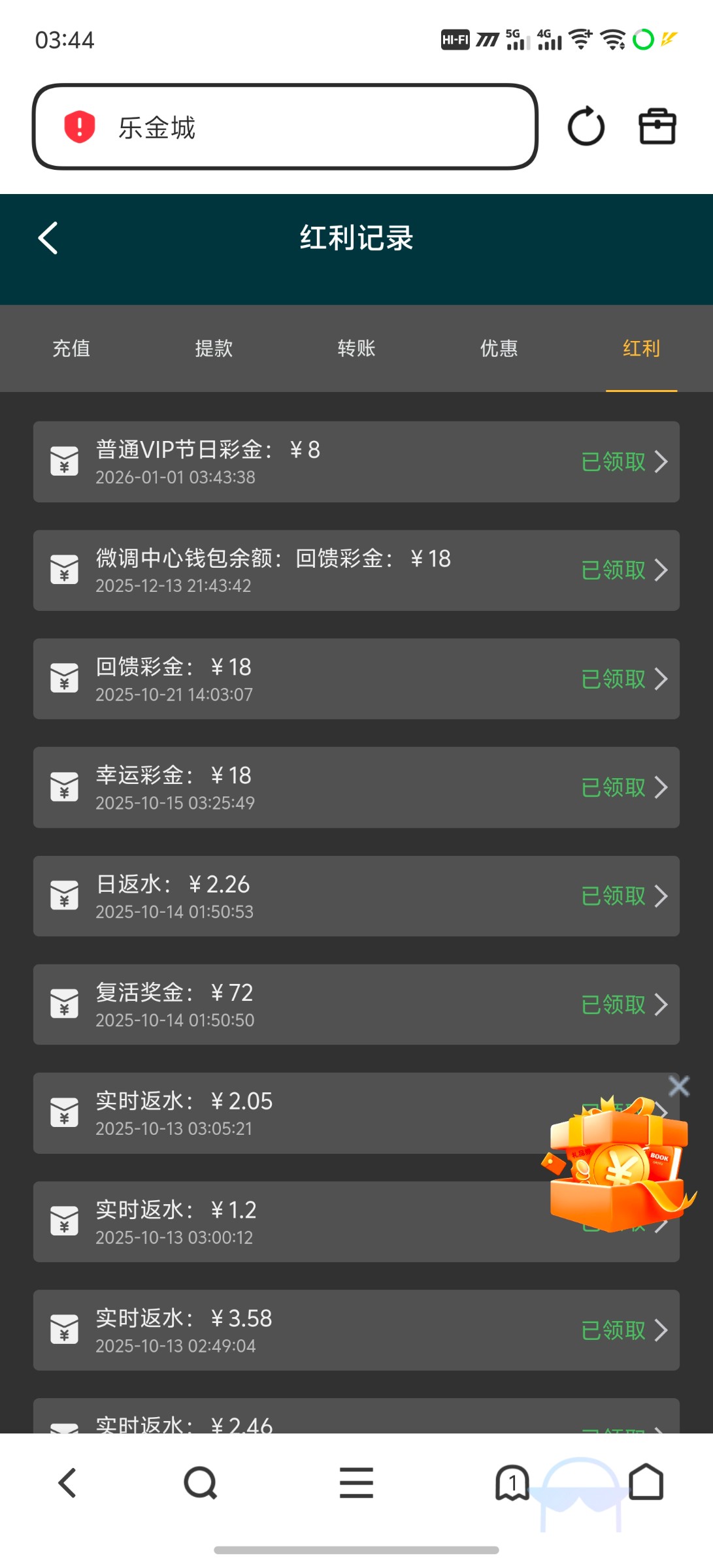Switch to the 优惠 tab

click(499, 348)
